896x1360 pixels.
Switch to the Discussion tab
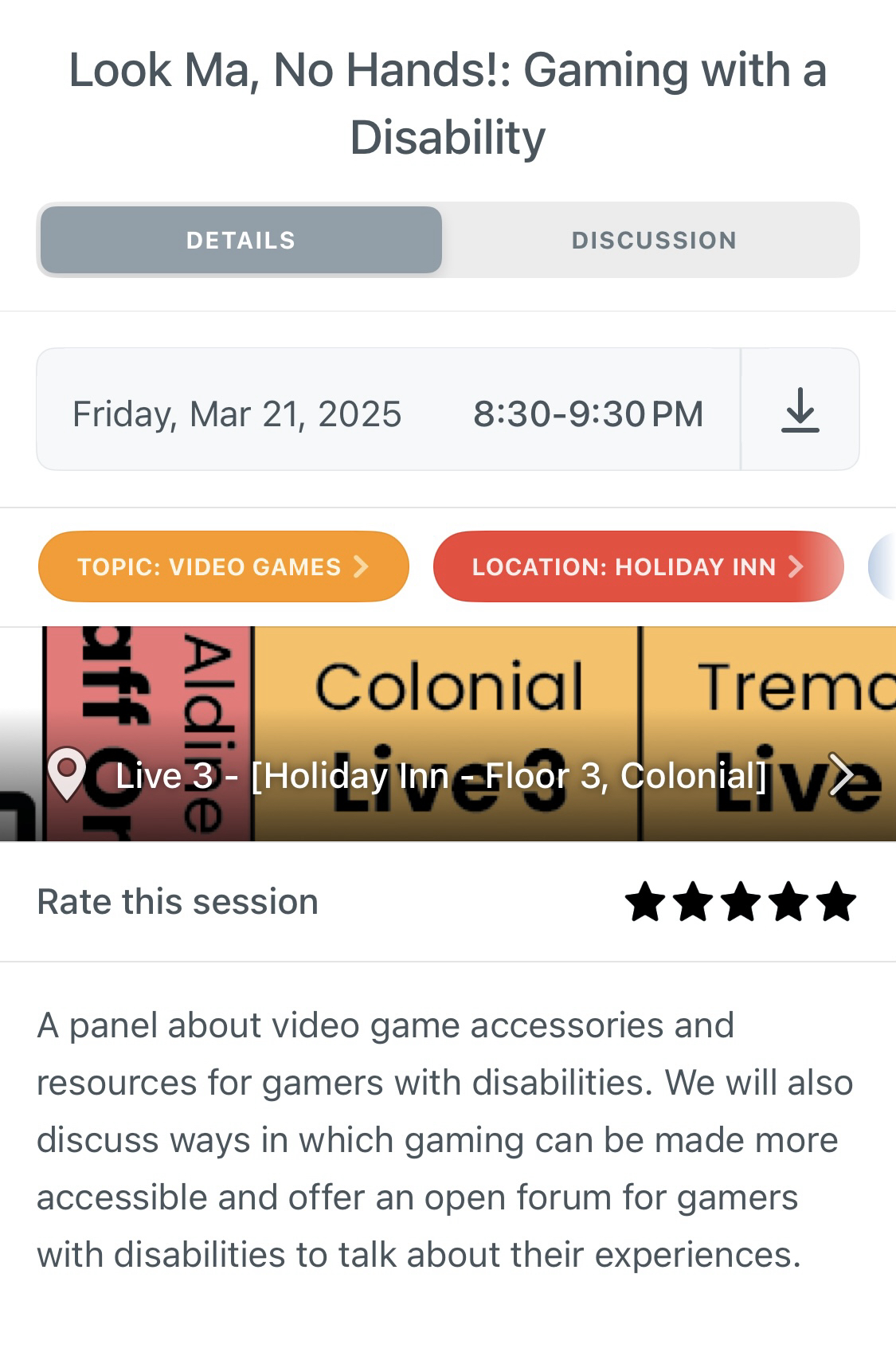(653, 240)
